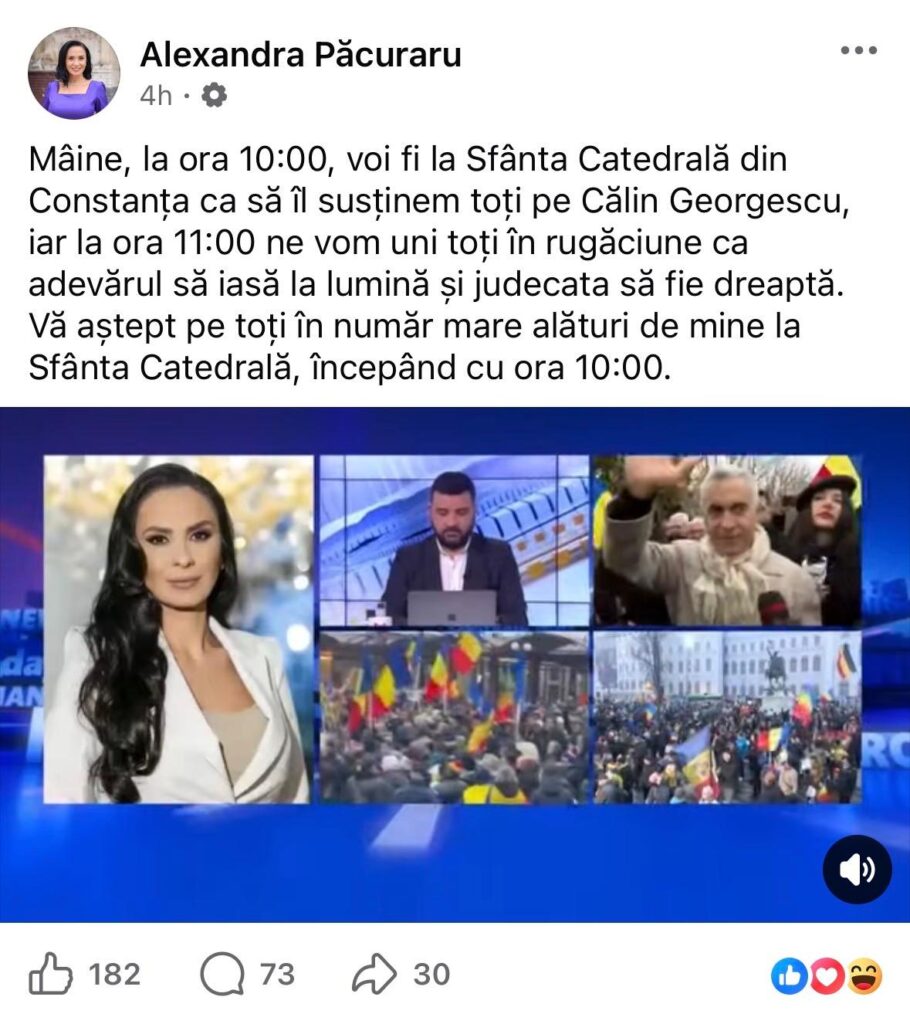Open the post audience settings gear
The height and width of the screenshot is (1024, 910).
click(x=214, y=95)
